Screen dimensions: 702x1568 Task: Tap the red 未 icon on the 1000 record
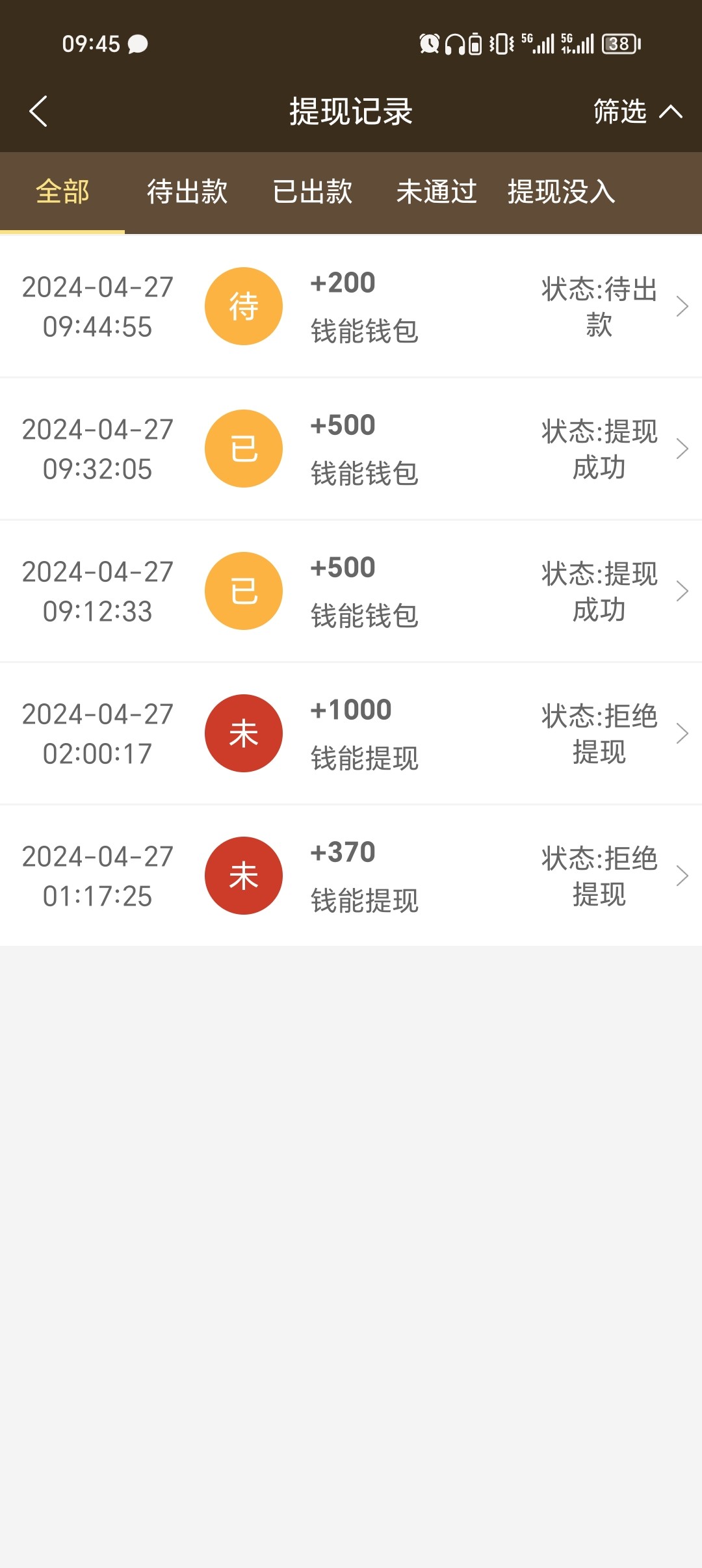point(243,733)
